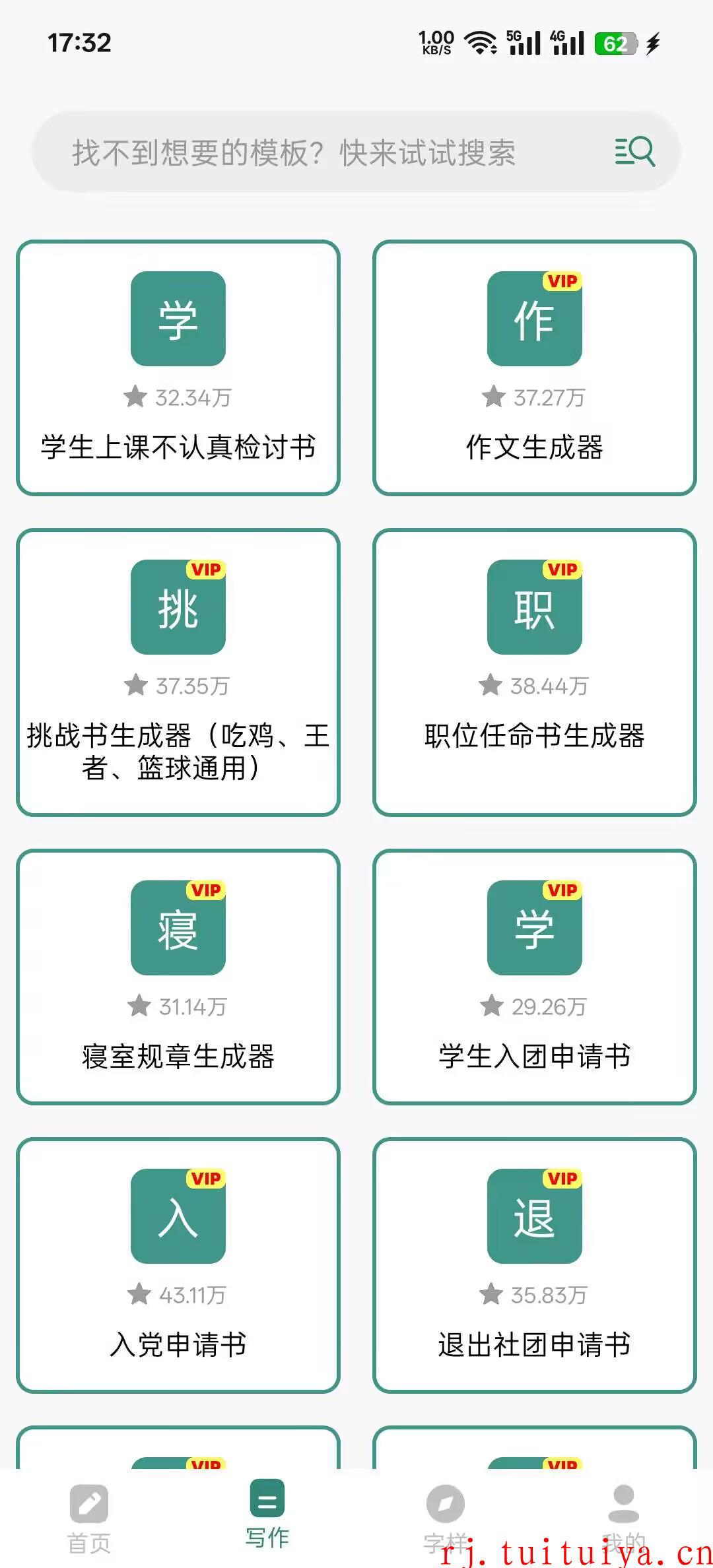This screenshot has width=713, height=1568.
Task: Tap the search list icon
Action: click(x=634, y=152)
